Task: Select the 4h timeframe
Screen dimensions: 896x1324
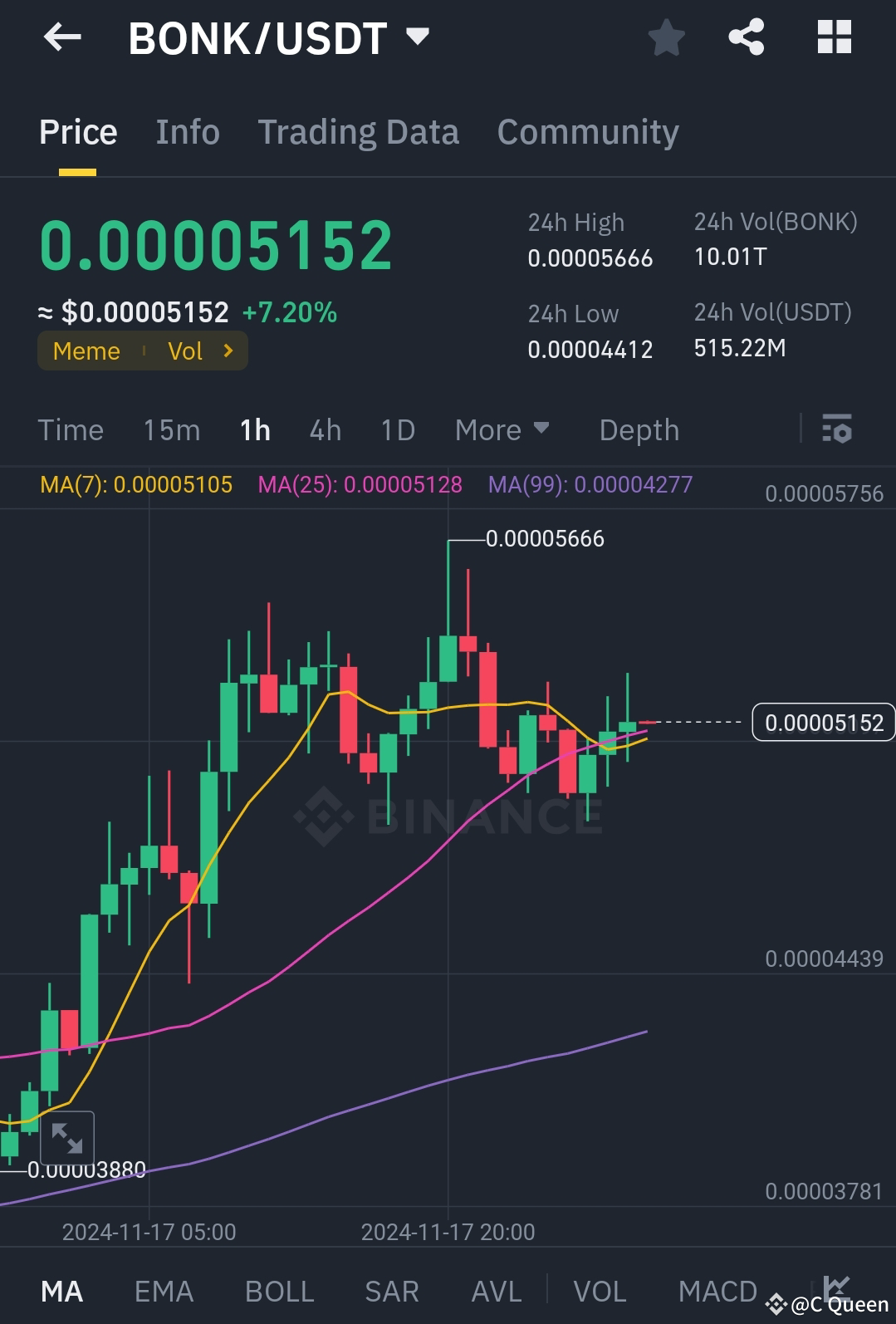Action: tap(325, 429)
